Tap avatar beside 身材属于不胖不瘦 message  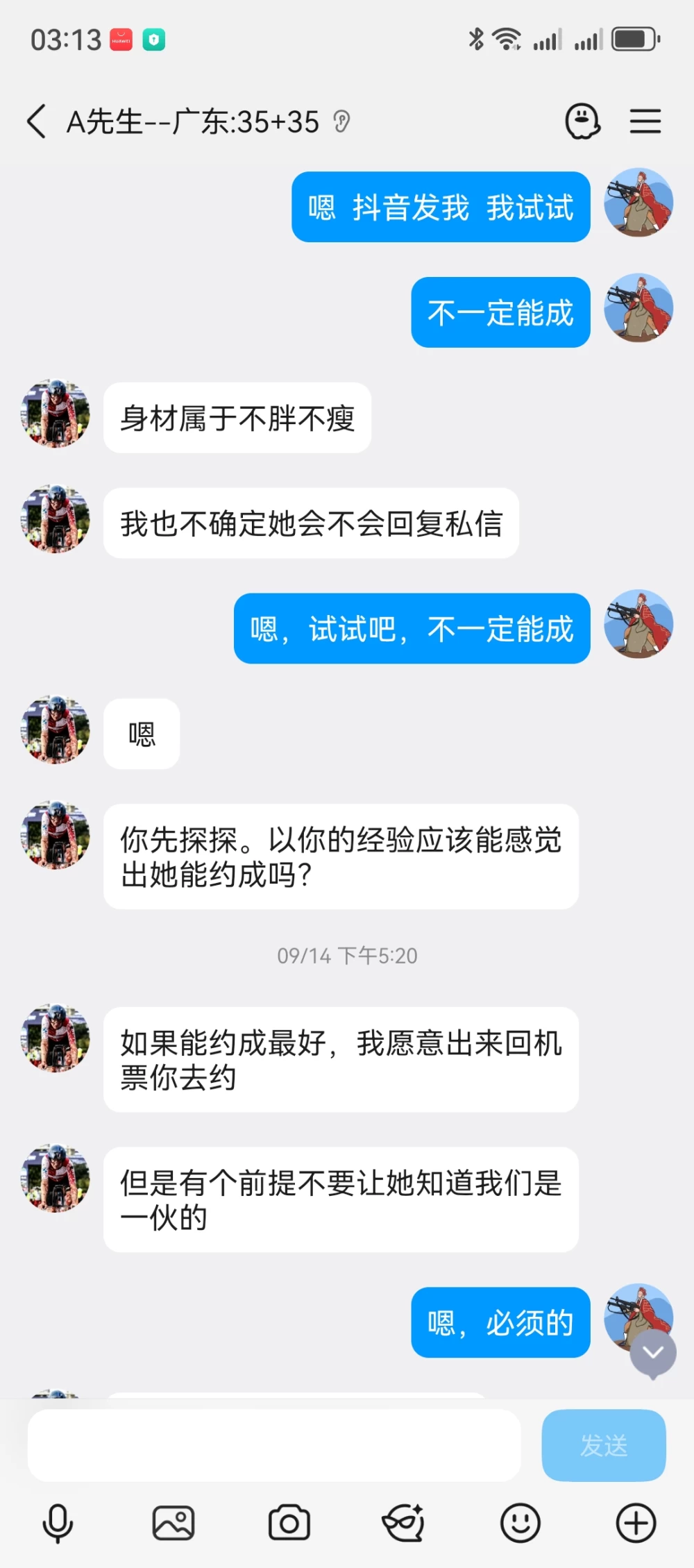tap(56, 414)
